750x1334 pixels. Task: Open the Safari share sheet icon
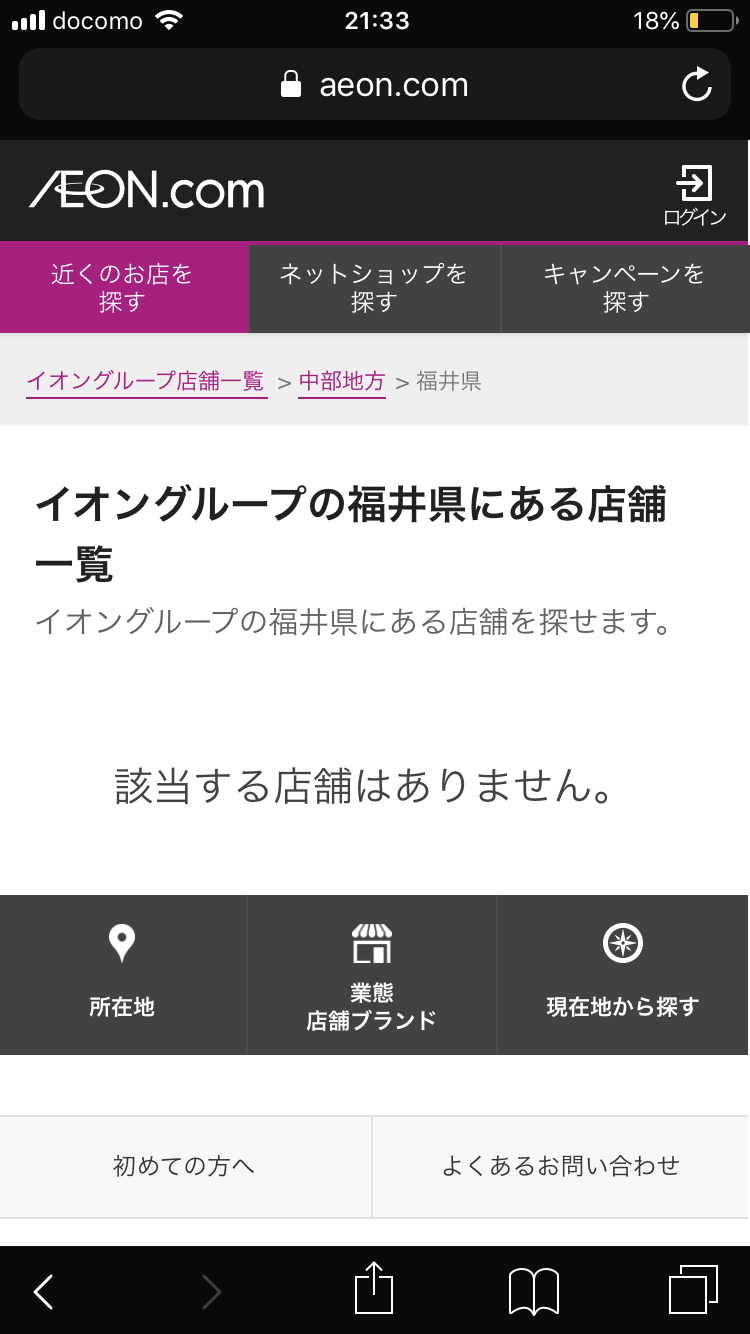click(374, 1290)
